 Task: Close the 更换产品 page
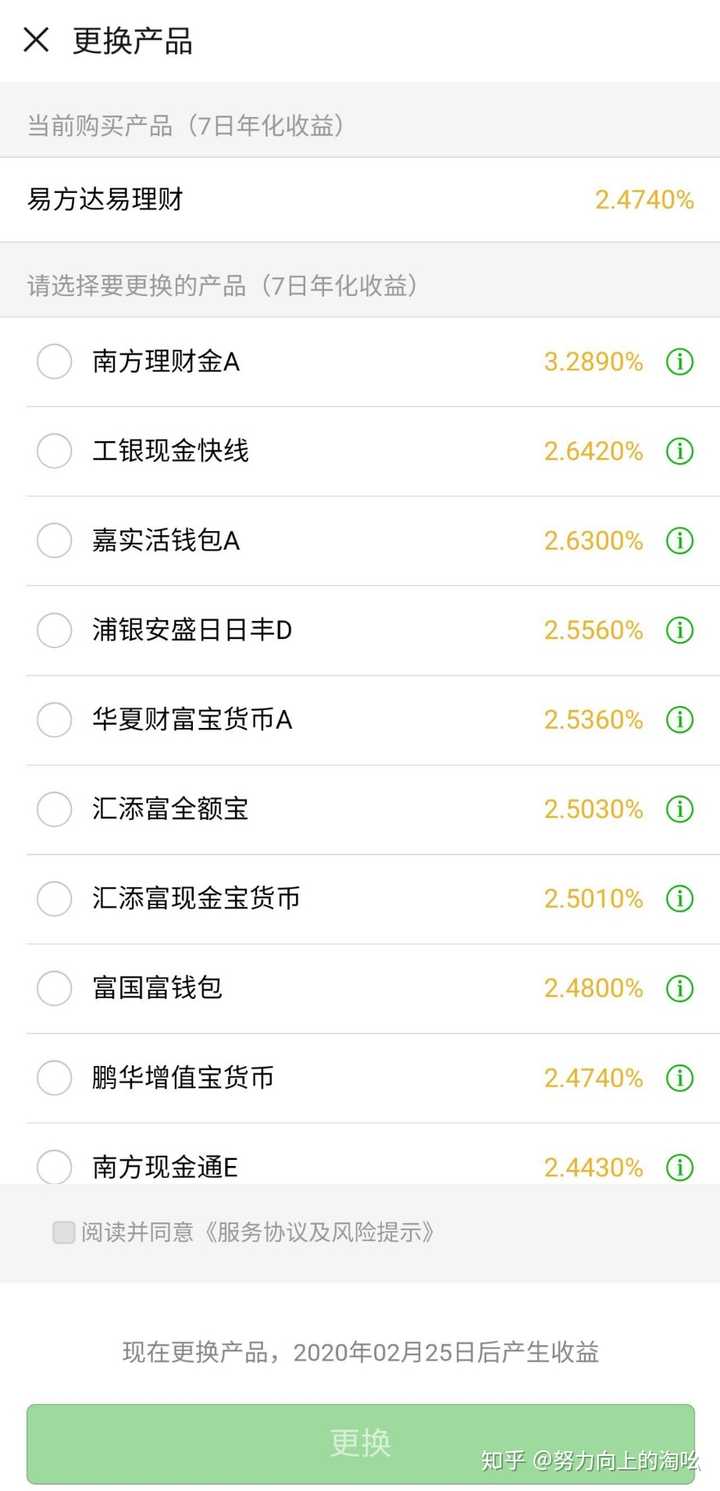pyautogui.click(x=36, y=41)
